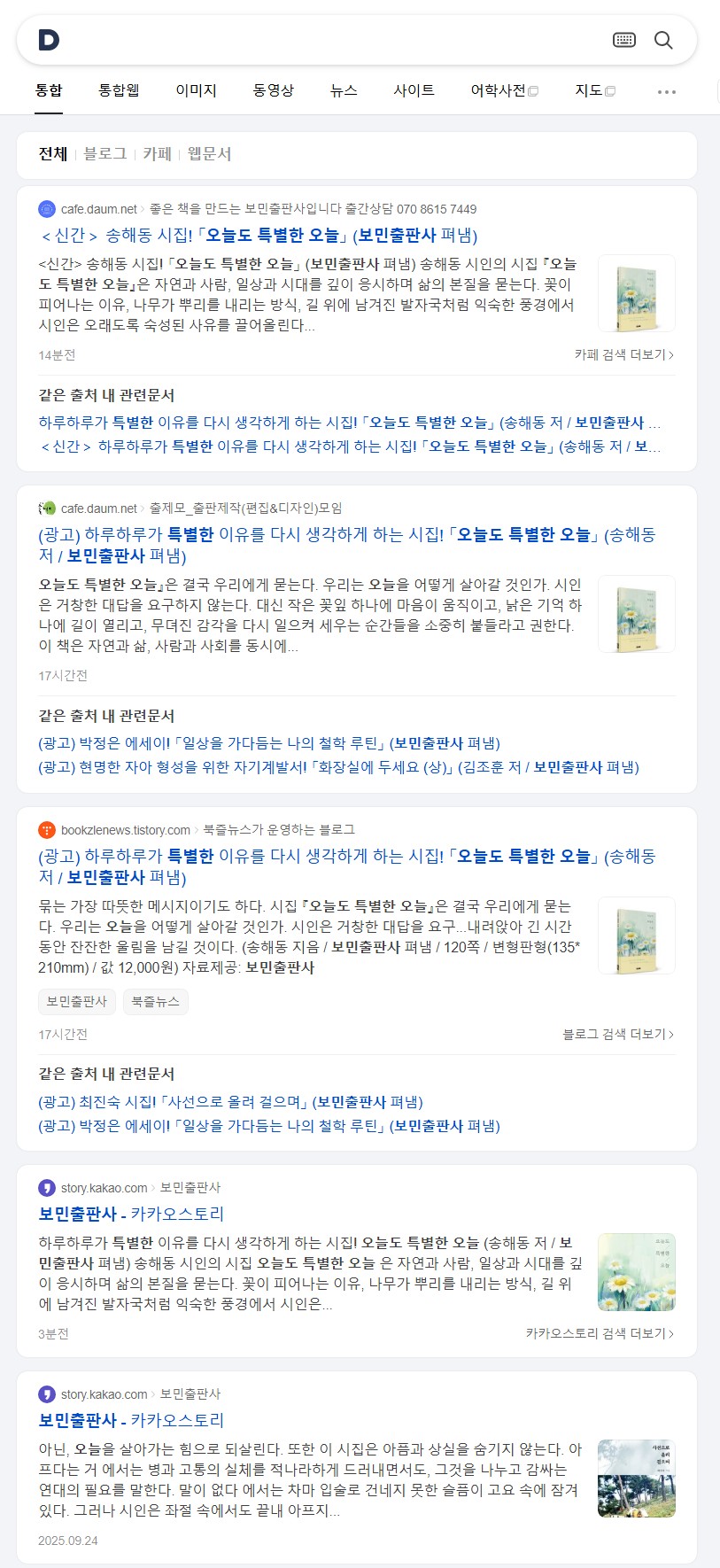720x1568 pixels.
Task: Filter results by 웹문서
Action: (x=210, y=154)
